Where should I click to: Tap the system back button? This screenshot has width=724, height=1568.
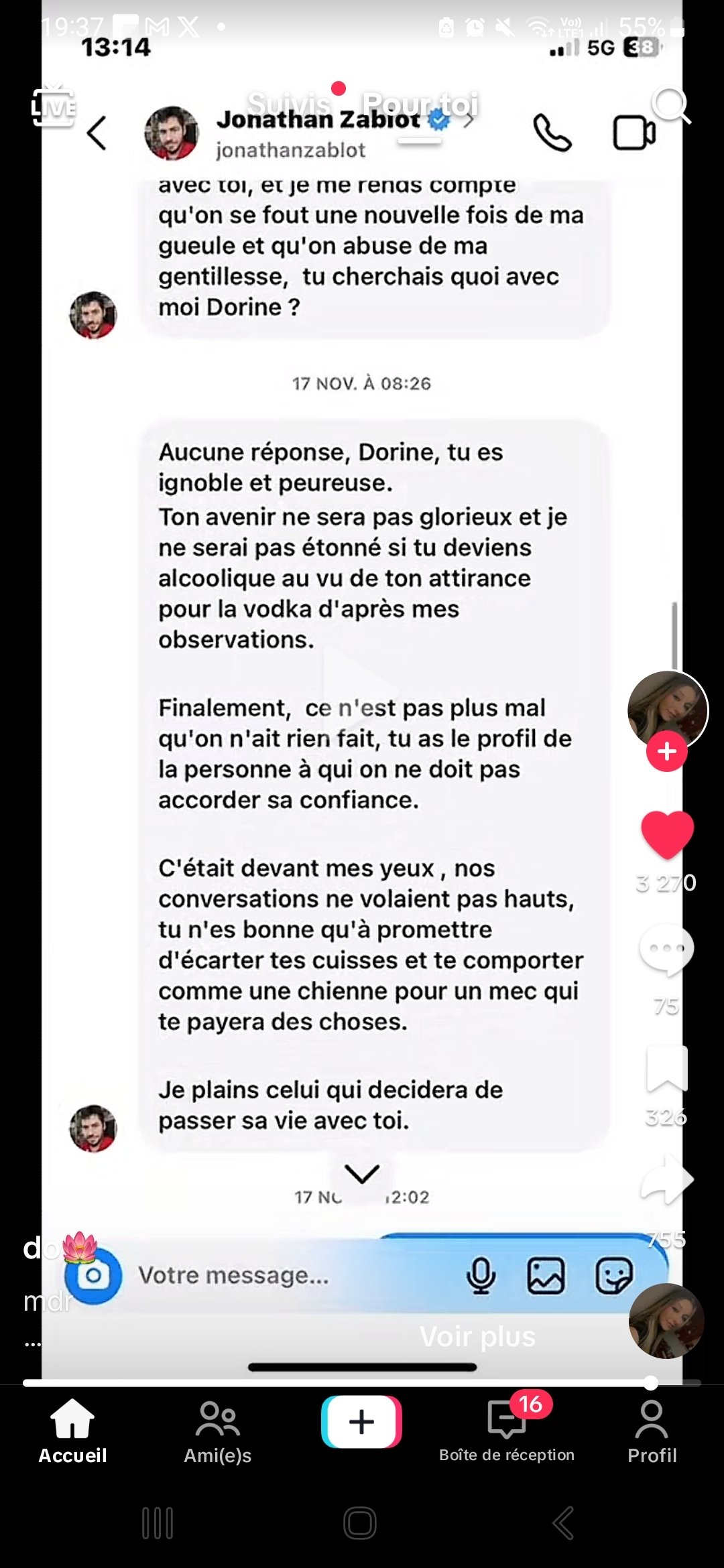pos(563,1523)
